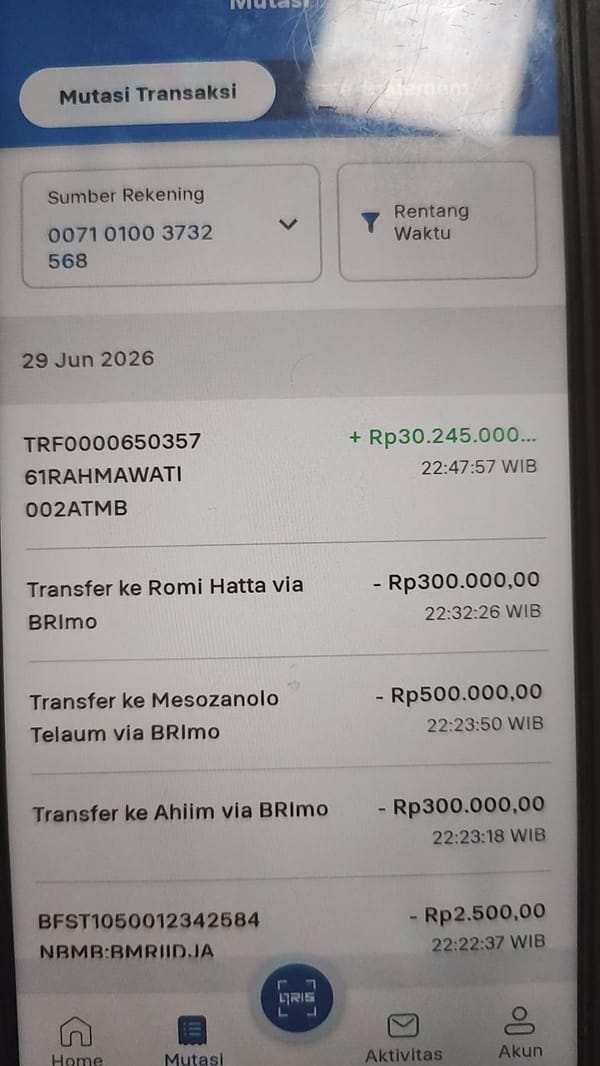Open the Rp30.245.000 transaction from Rahmawati
This screenshot has height=1066, width=600.
tap(284, 474)
